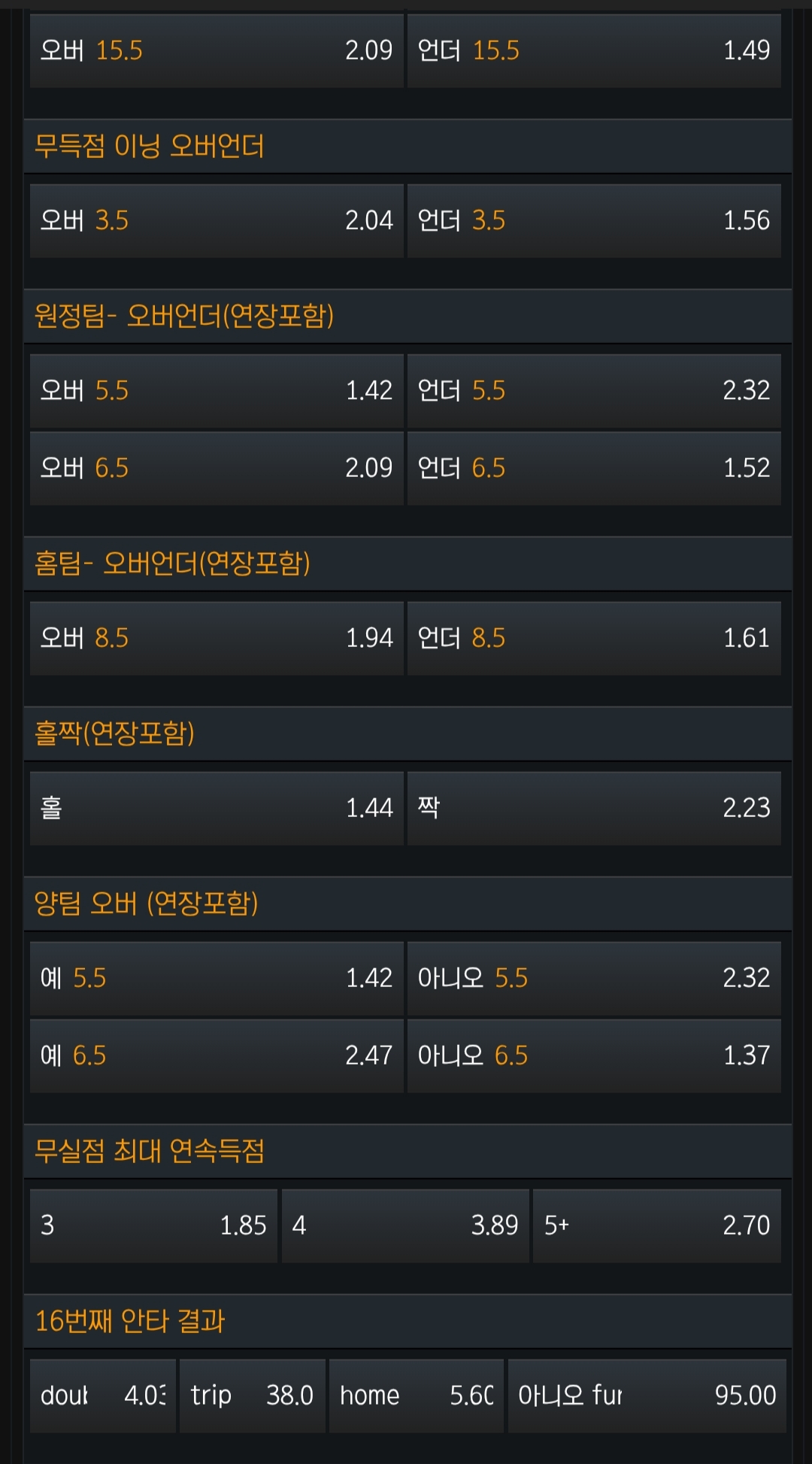
Task: Choose 원정팀 오버 5.5 at 1.42
Action: point(217,390)
